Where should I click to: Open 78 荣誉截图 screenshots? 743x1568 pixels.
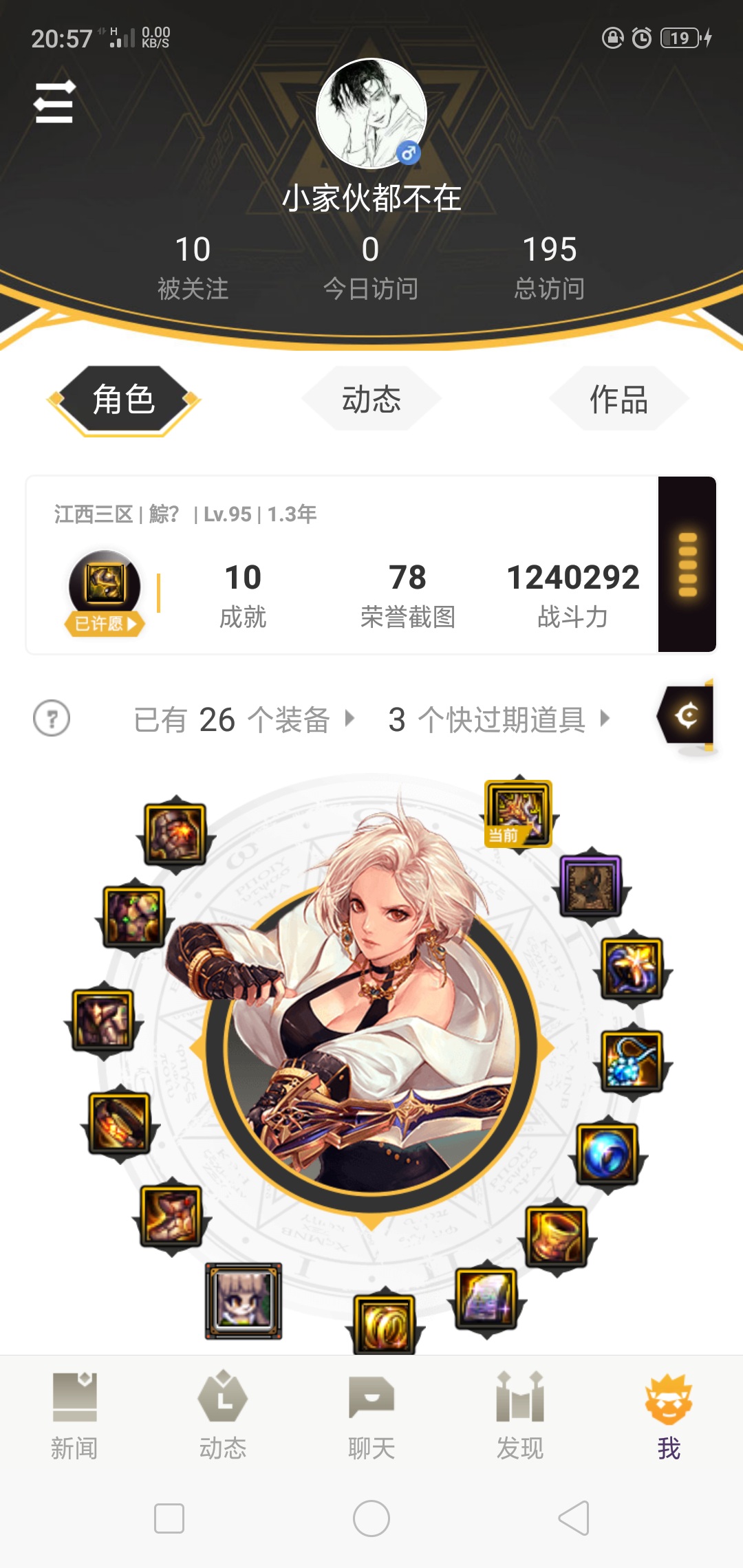(408, 596)
